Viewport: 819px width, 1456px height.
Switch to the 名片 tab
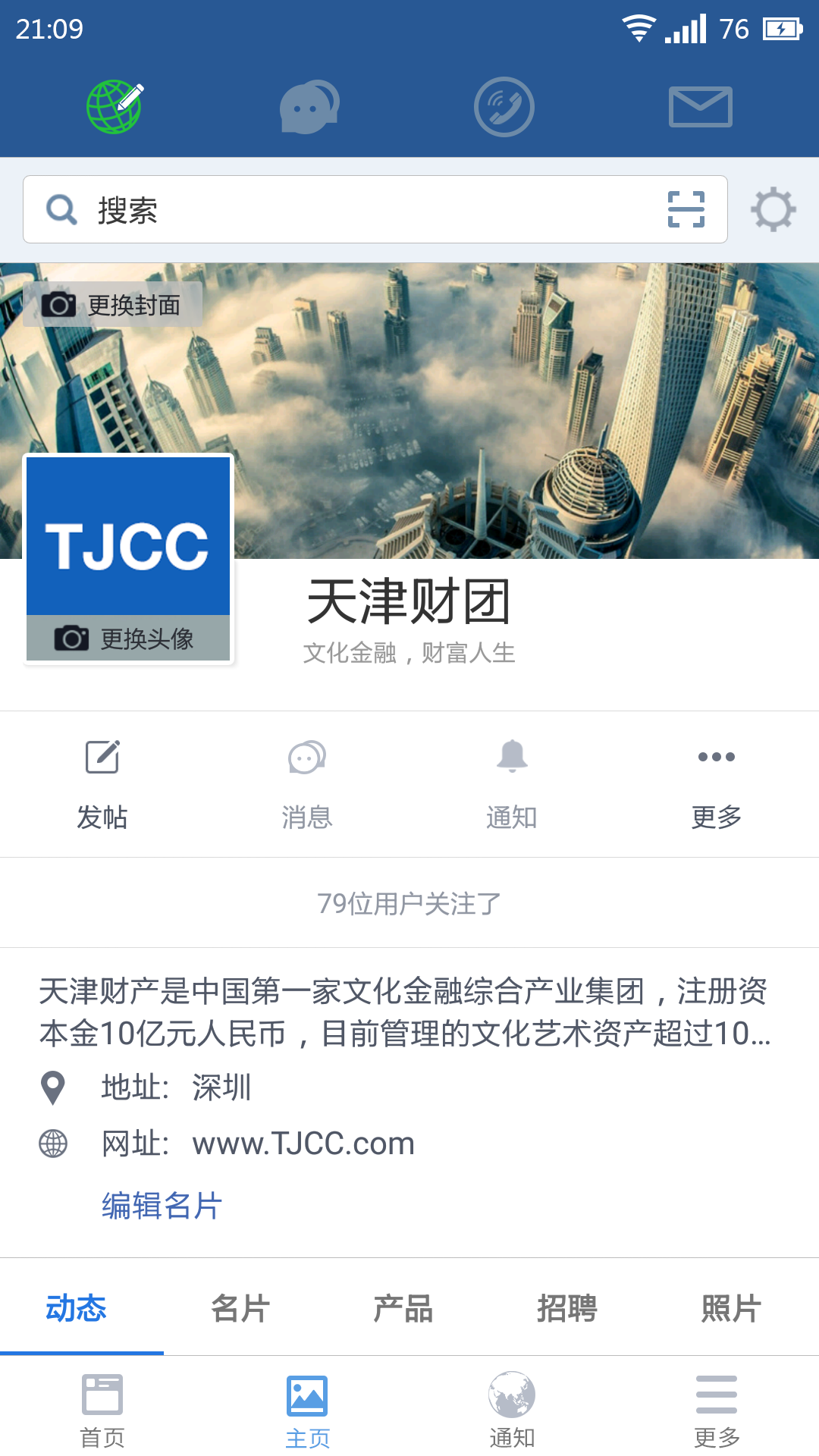[240, 1308]
